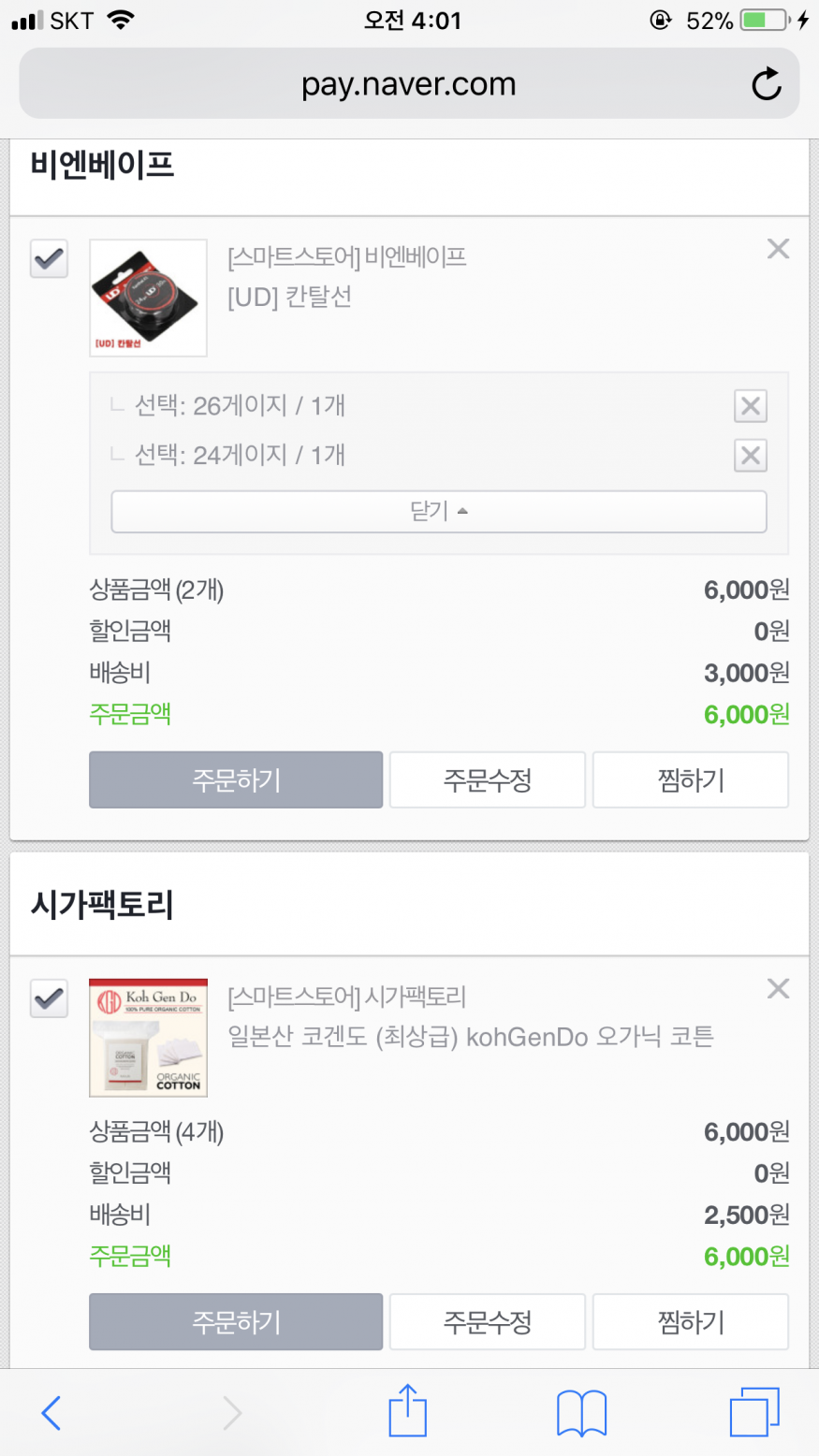Tap 주문하기 for the 시가팩토리 order
Image resolution: width=819 pixels, height=1456 pixels.
tap(236, 1321)
